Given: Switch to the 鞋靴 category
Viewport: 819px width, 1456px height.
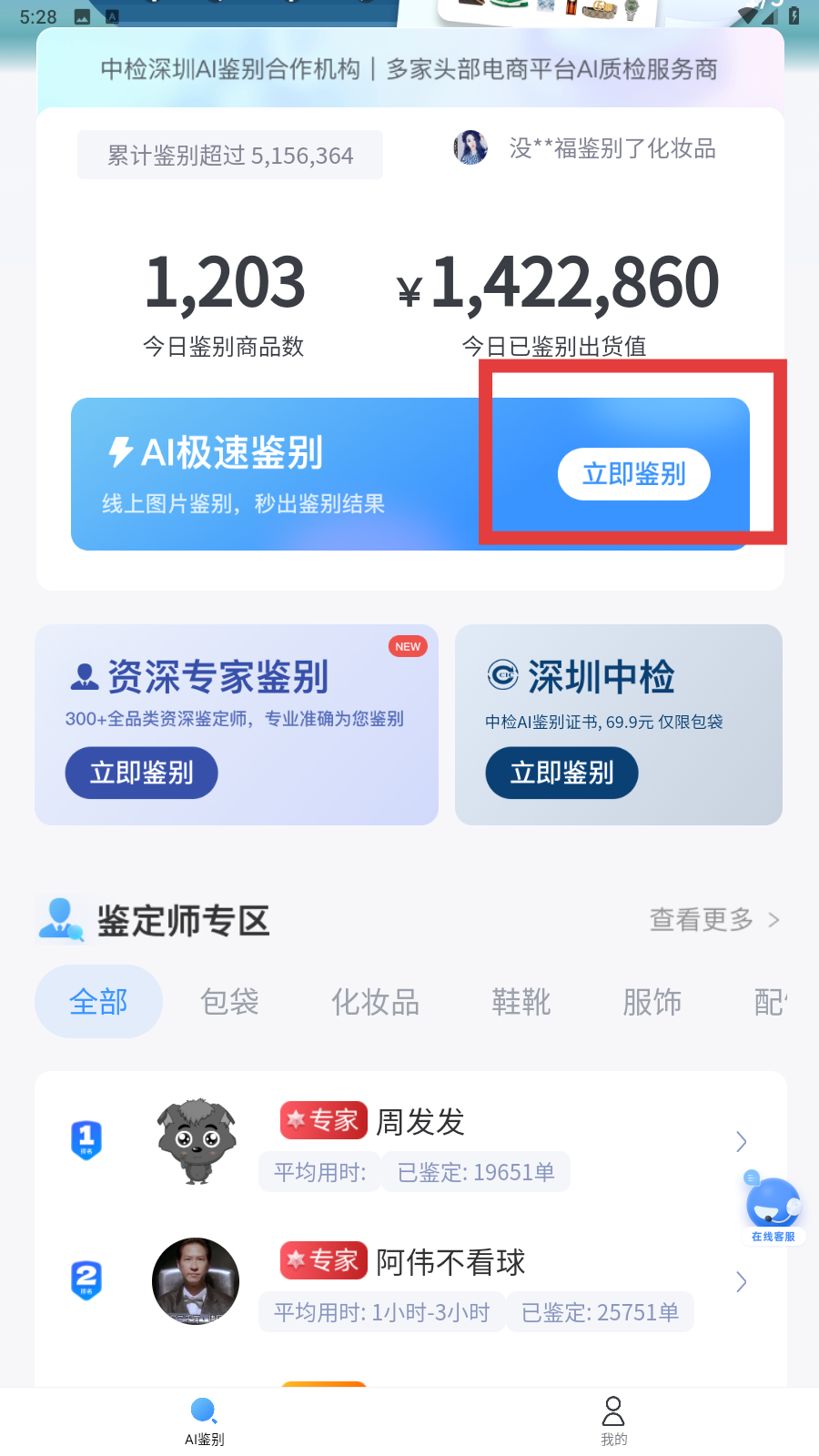Looking at the screenshot, I should click(x=521, y=1002).
